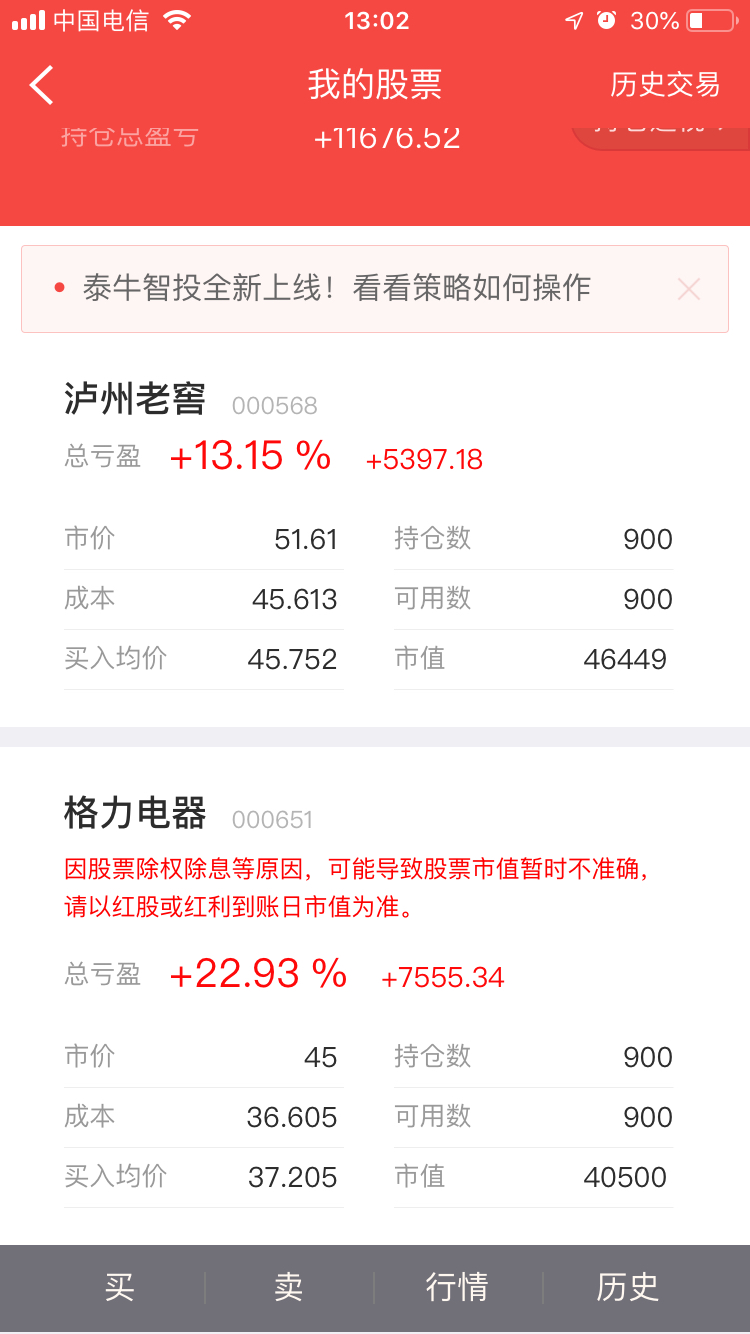Open 历史 from the bottom action bar

point(628,1287)
